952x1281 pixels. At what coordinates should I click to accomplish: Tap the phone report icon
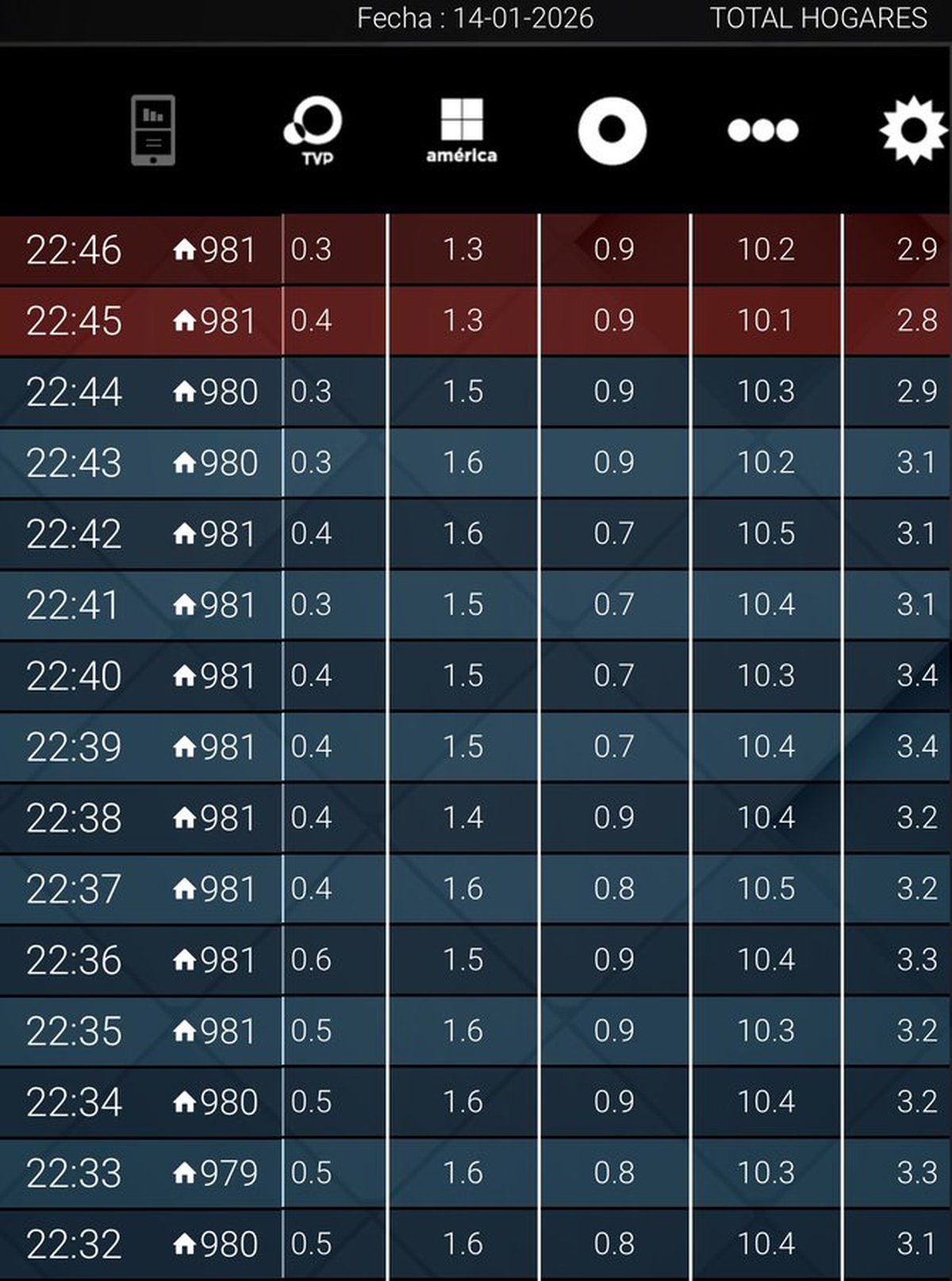[x=153, y=130]
